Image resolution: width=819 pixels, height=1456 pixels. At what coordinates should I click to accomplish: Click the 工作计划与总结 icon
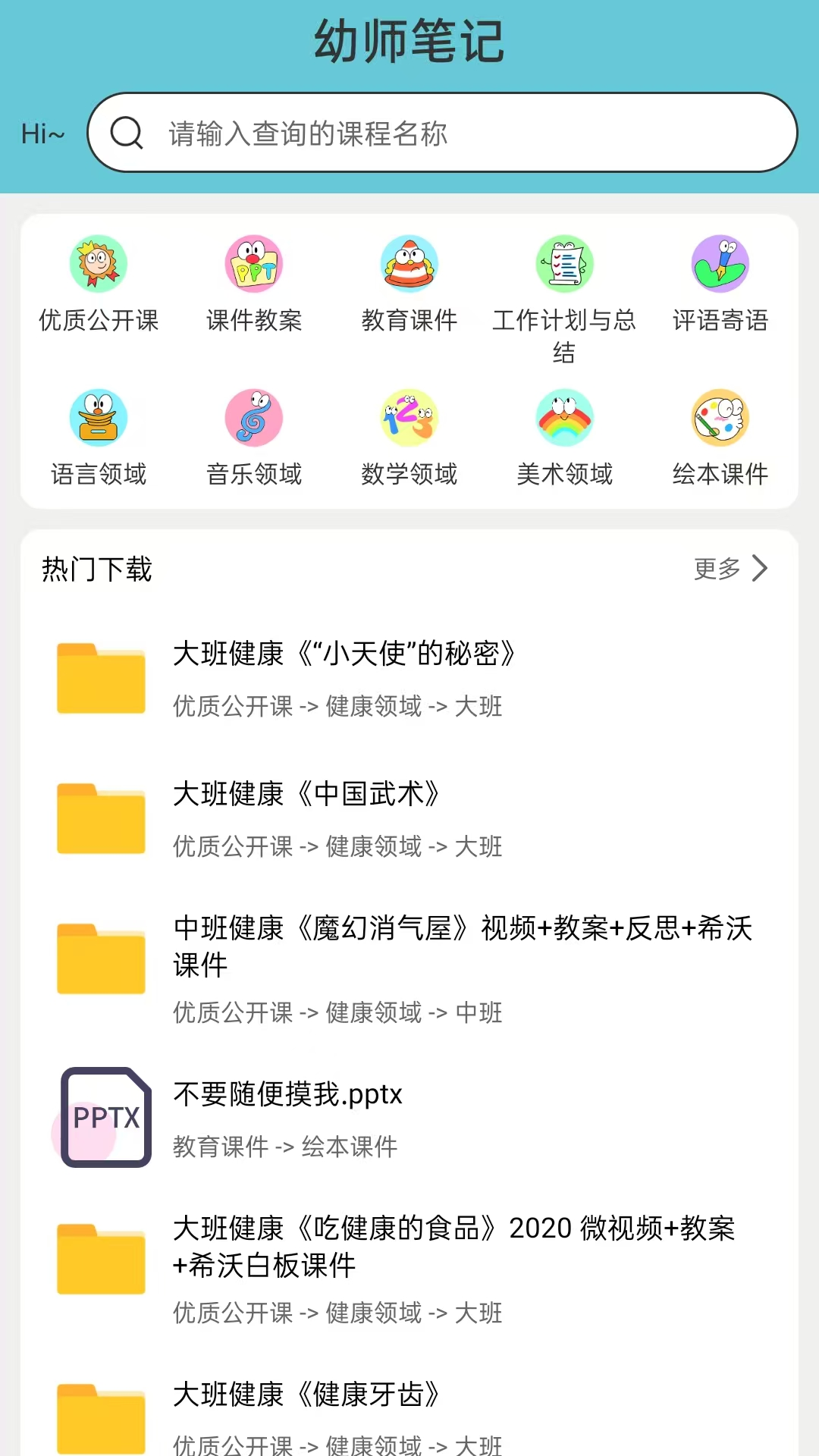pos(564,264)
